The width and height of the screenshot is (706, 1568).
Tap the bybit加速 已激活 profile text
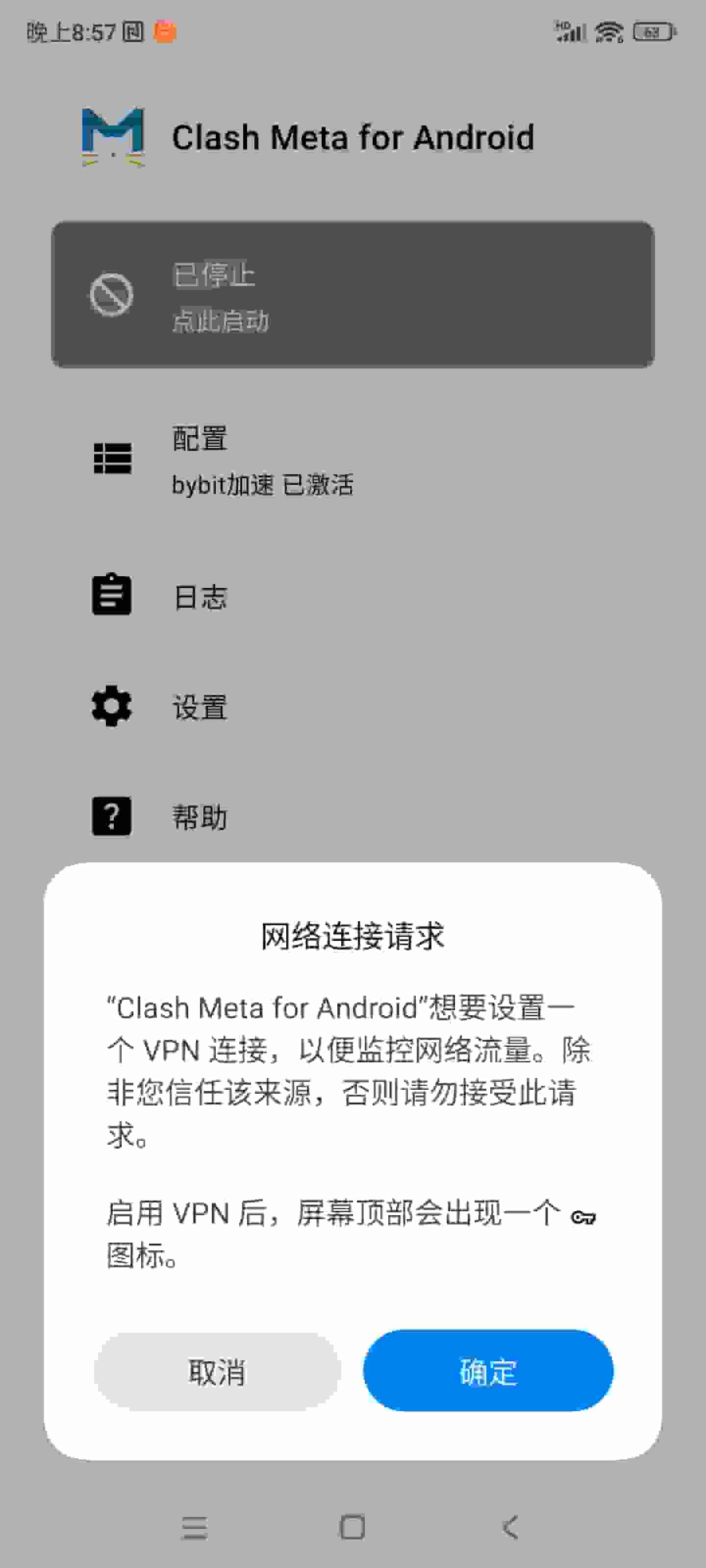(263, 486)
